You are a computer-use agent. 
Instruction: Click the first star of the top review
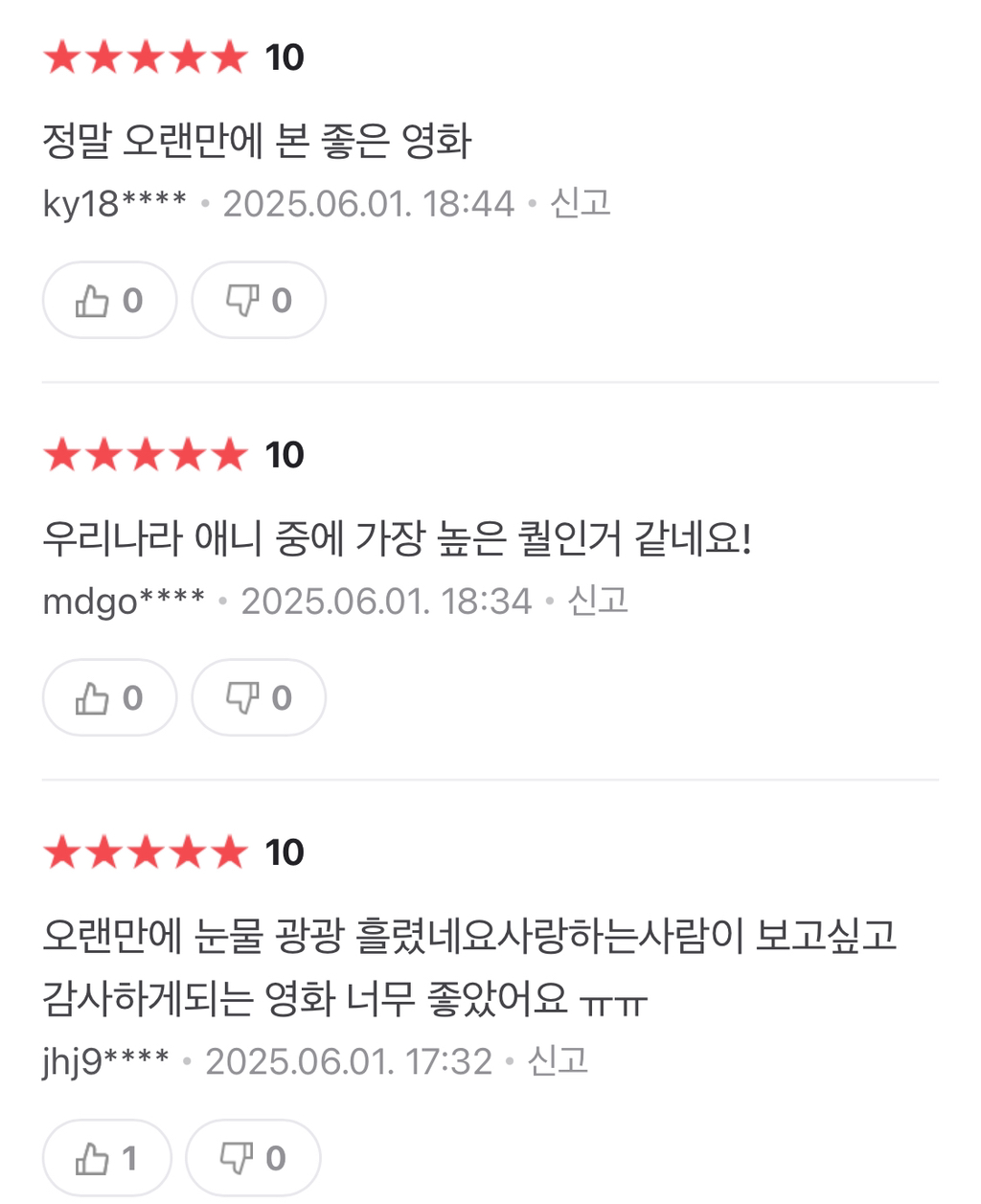click(x=63, y=57)
